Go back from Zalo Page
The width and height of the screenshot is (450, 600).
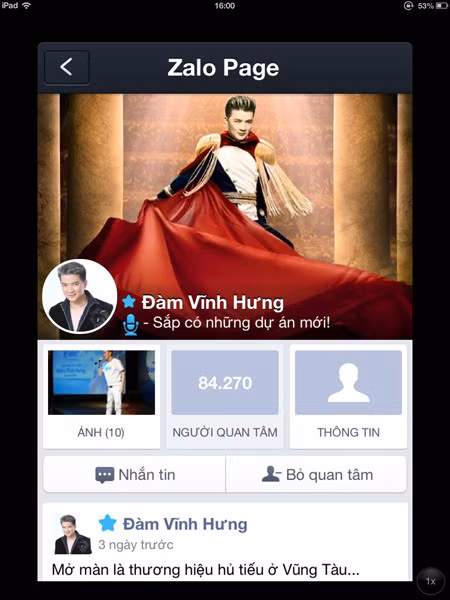pyautogui.click(x=67, y=67)
